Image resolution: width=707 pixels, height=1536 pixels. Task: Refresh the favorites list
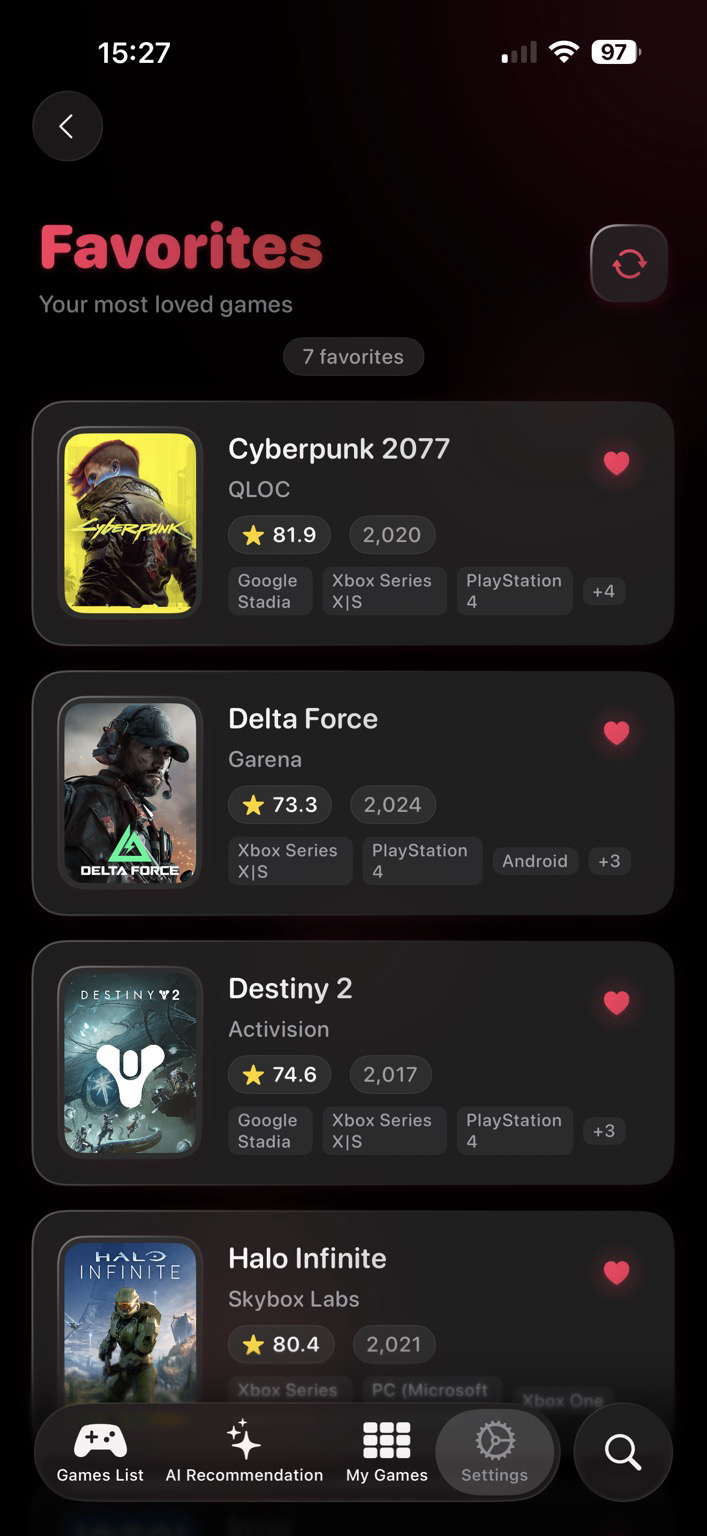(629, 264)
